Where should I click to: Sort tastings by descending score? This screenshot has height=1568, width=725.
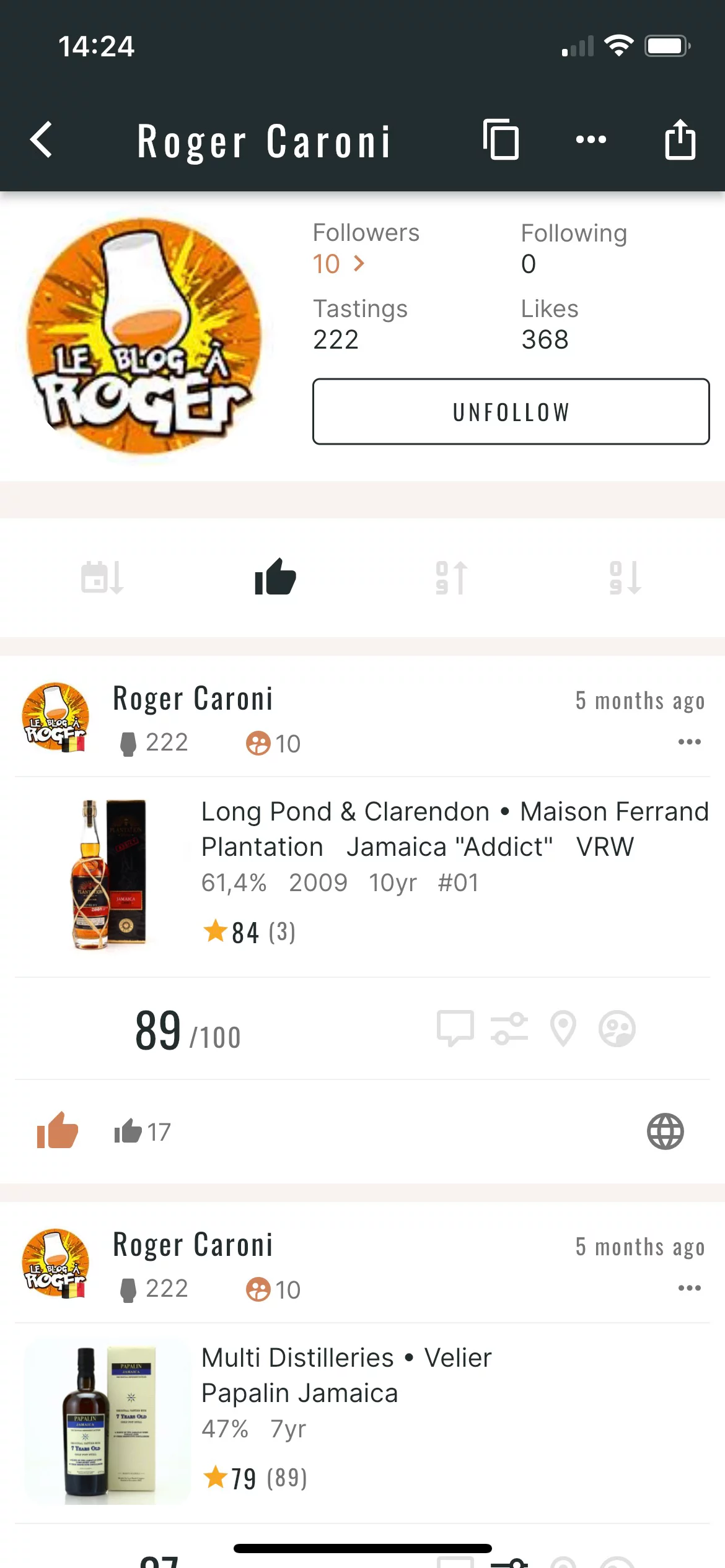[x=625, y=578]
